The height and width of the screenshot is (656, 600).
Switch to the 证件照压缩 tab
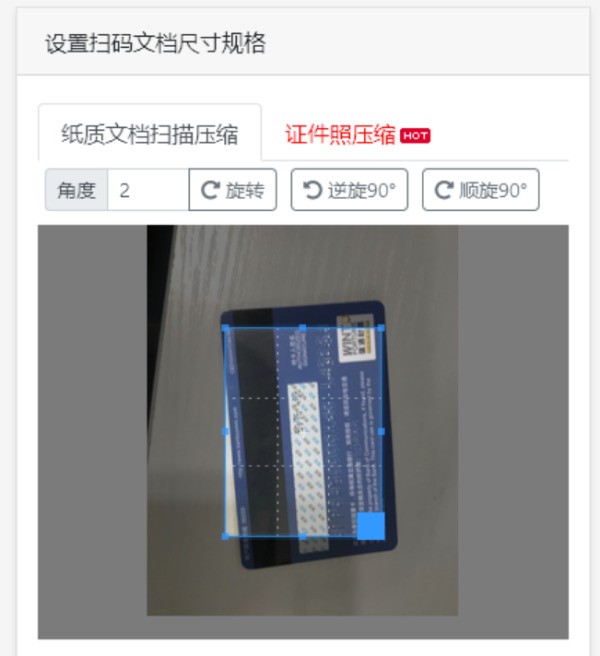(356, 135)
